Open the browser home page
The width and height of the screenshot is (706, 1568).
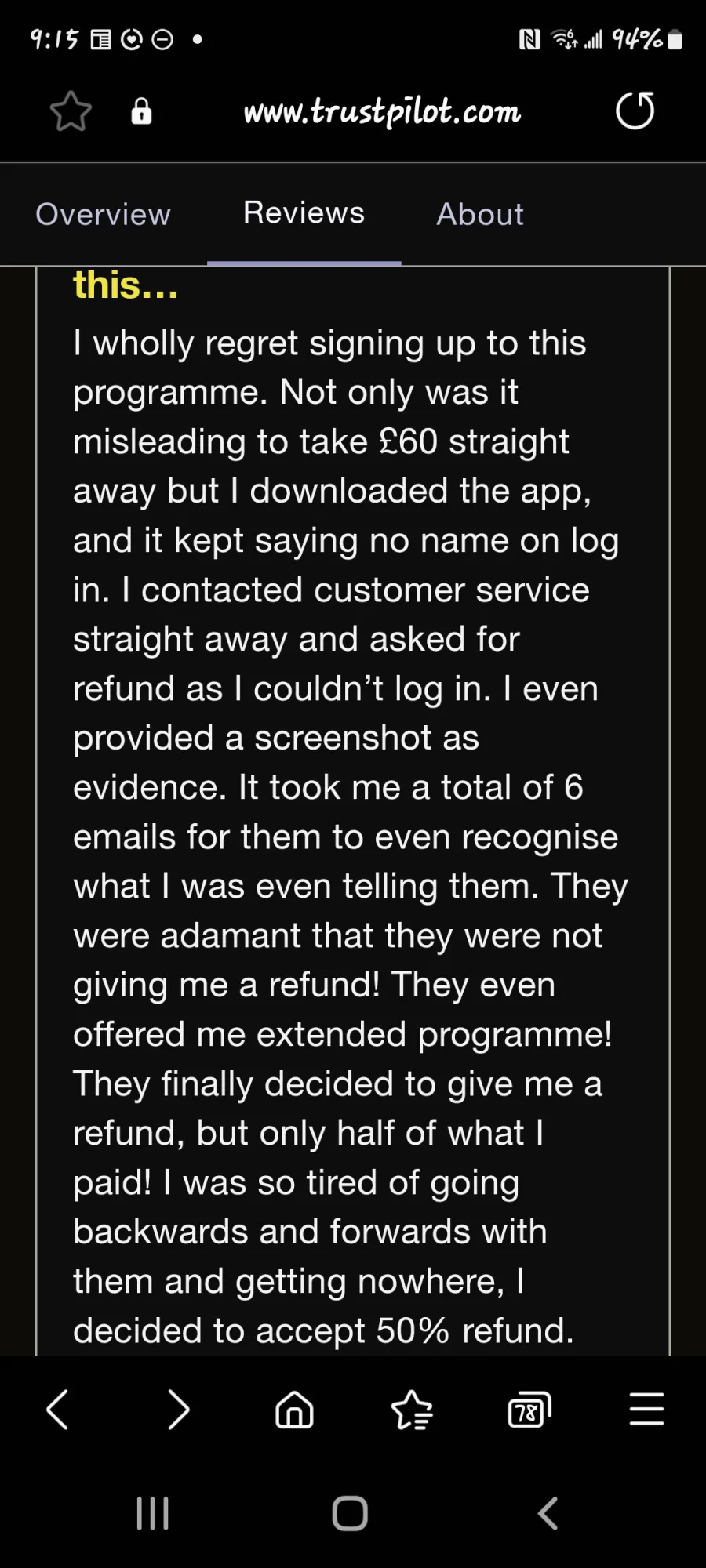point(294,1410)
